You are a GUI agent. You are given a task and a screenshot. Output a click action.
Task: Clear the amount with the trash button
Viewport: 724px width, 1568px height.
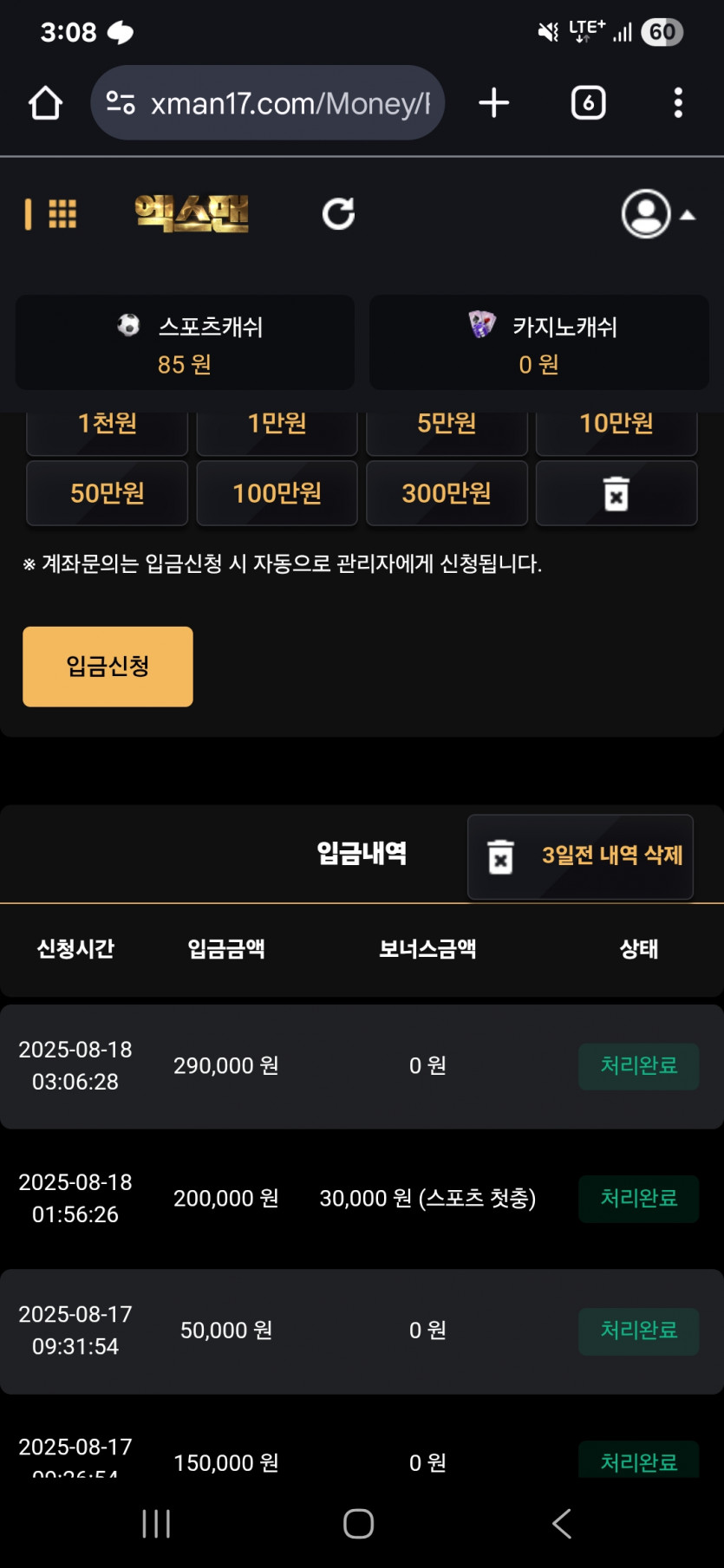(616, 493)
